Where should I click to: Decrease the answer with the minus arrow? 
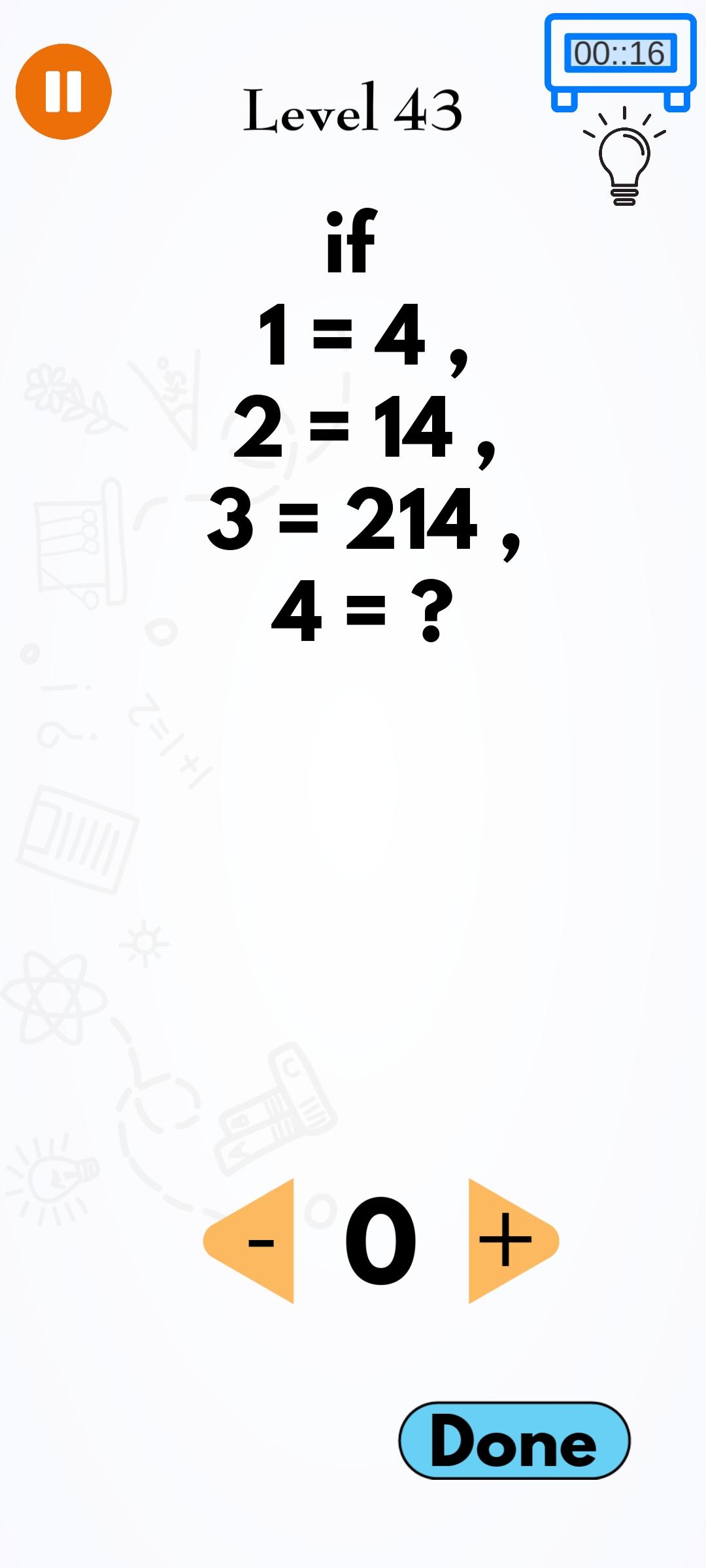[x=250, y=1241]
